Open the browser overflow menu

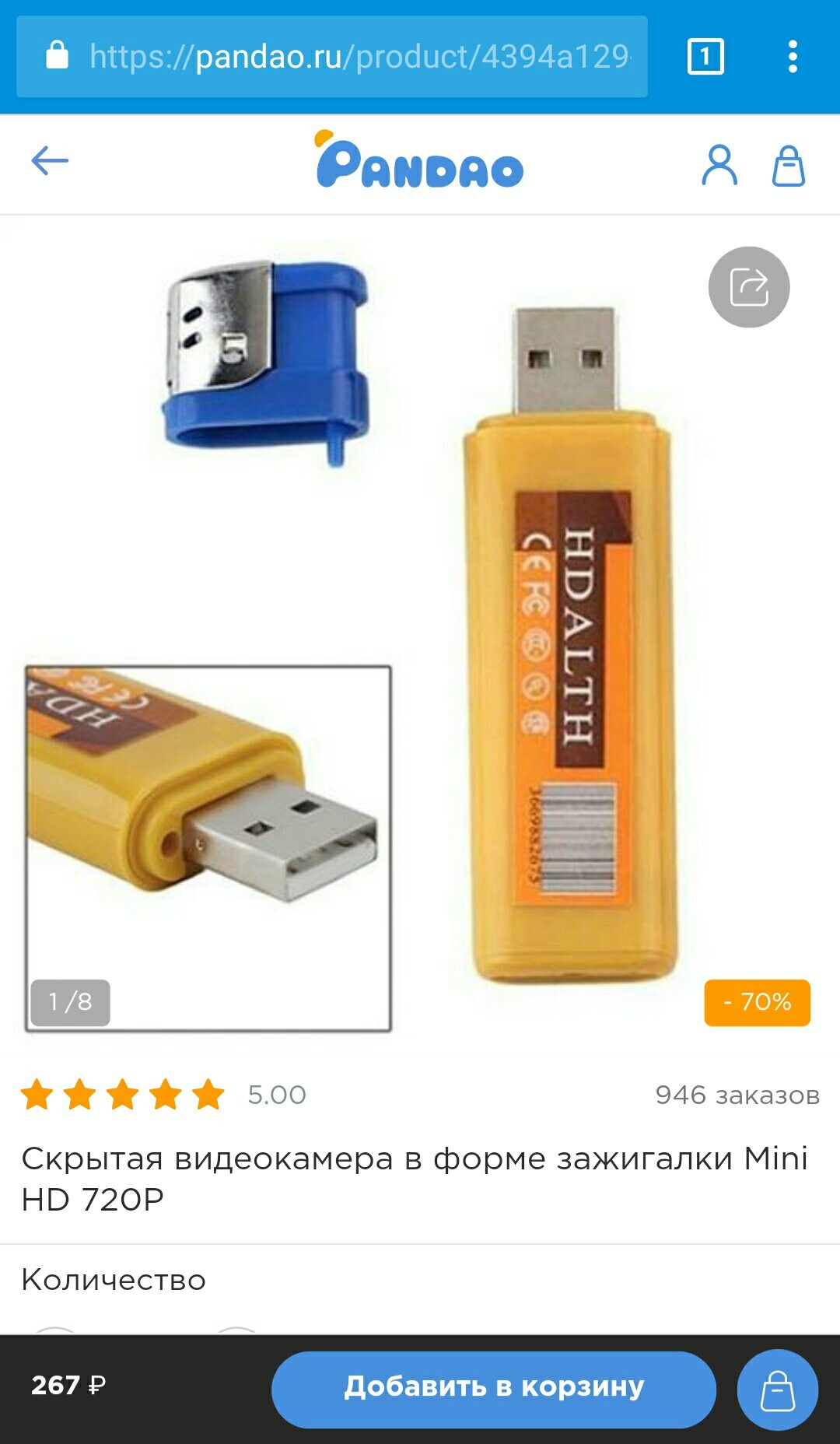pyautogui.click(x=793, y=57)
